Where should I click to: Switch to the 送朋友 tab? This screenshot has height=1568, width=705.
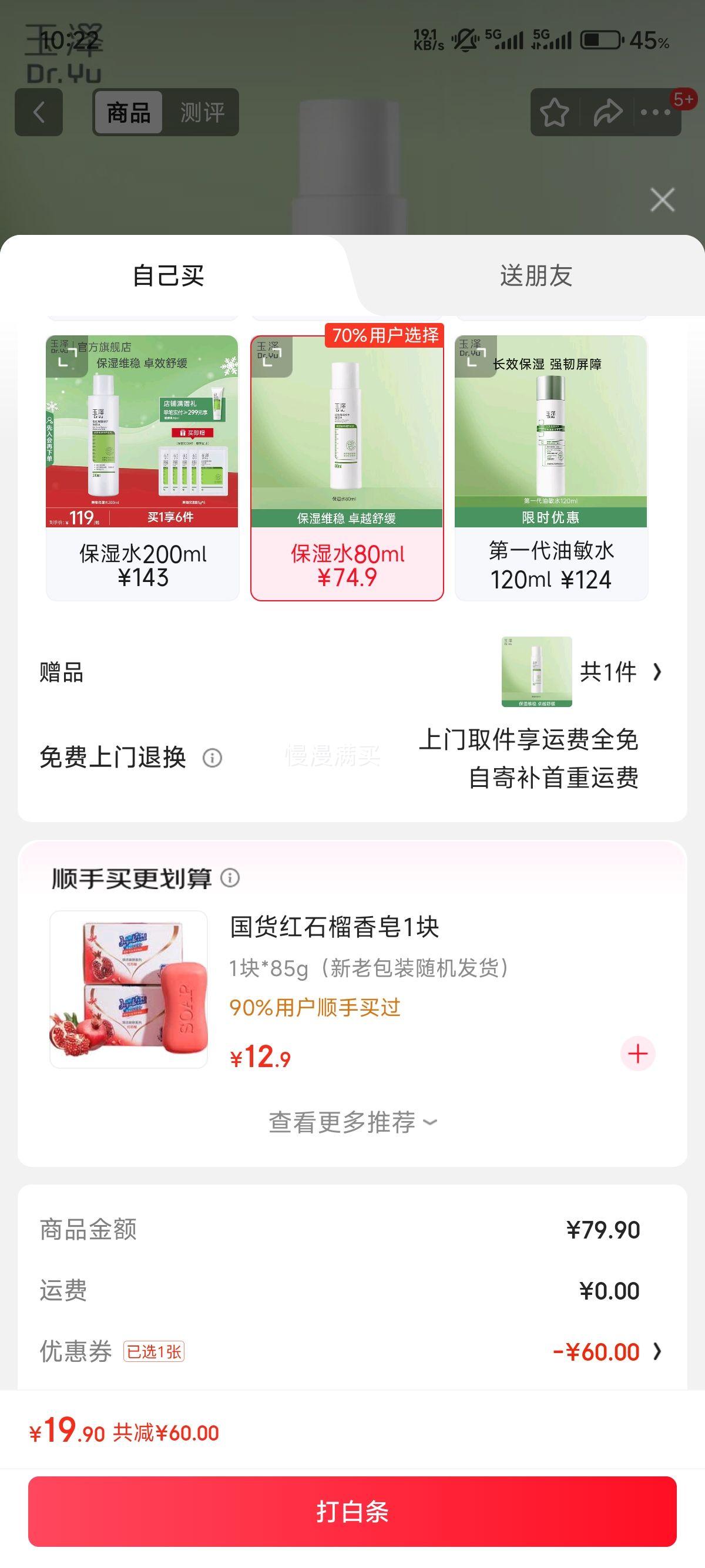point(534,275)
